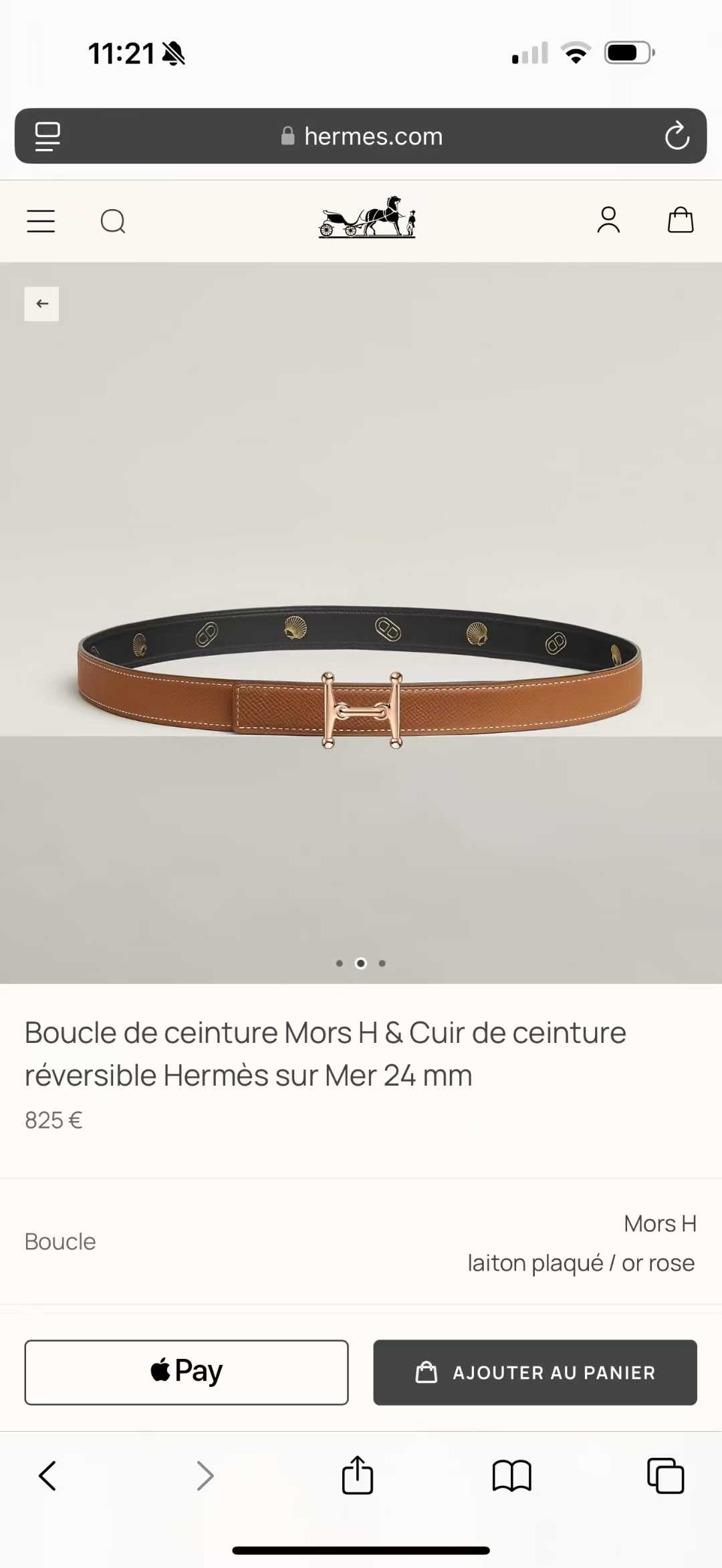
Task: Open the hamburger menu
Action: (41, 221)
